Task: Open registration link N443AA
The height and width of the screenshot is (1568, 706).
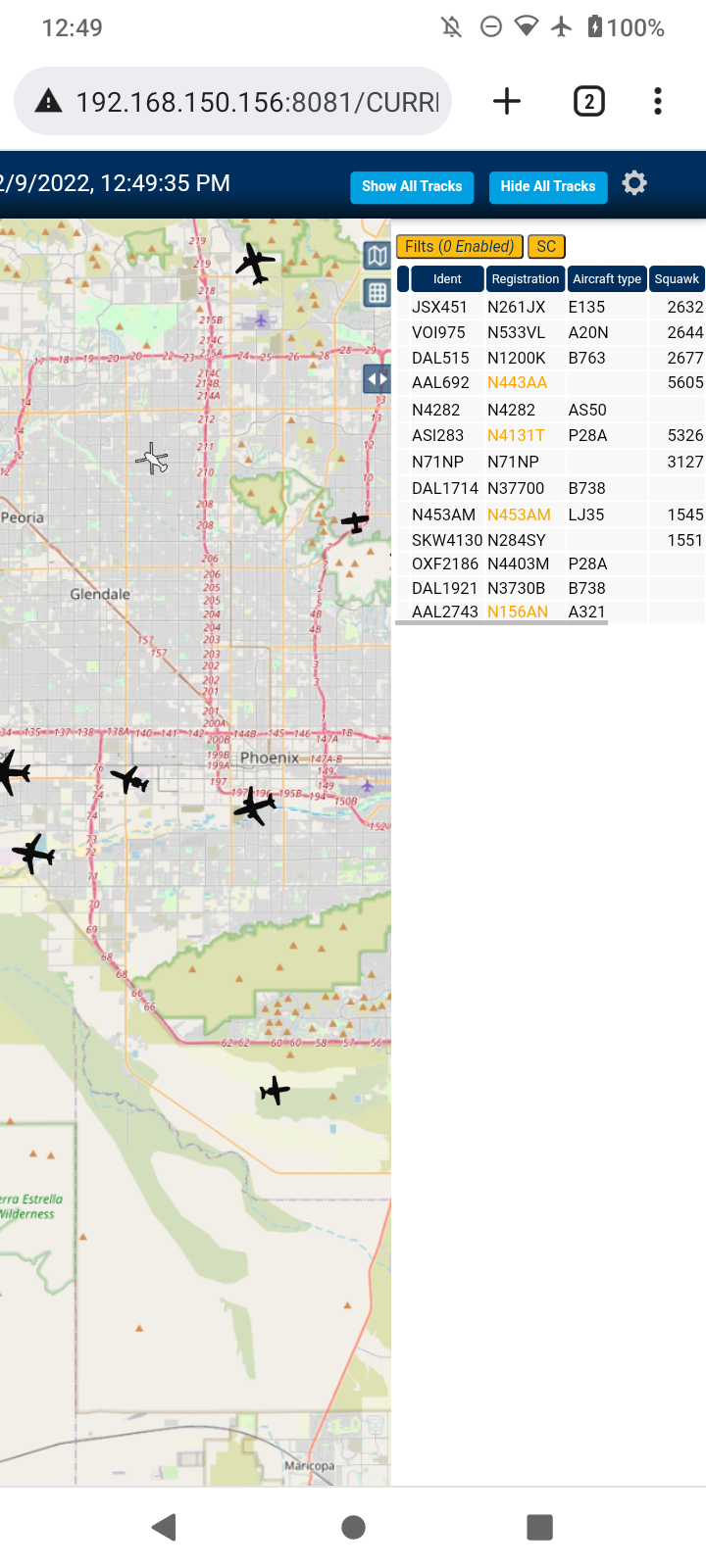Action: [517, 383]
